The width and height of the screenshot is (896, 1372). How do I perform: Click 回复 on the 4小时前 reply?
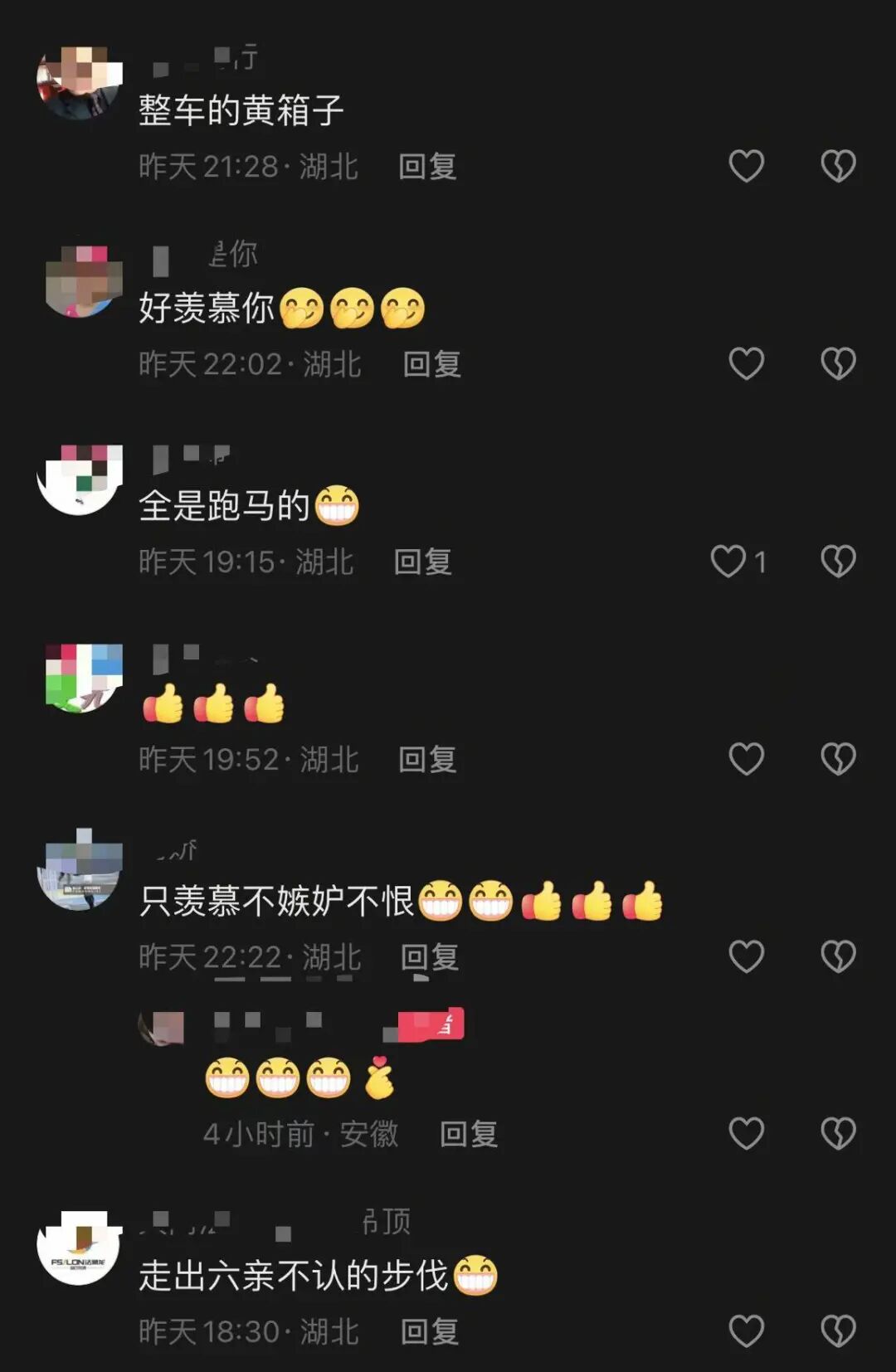[x=467, y=1132]
